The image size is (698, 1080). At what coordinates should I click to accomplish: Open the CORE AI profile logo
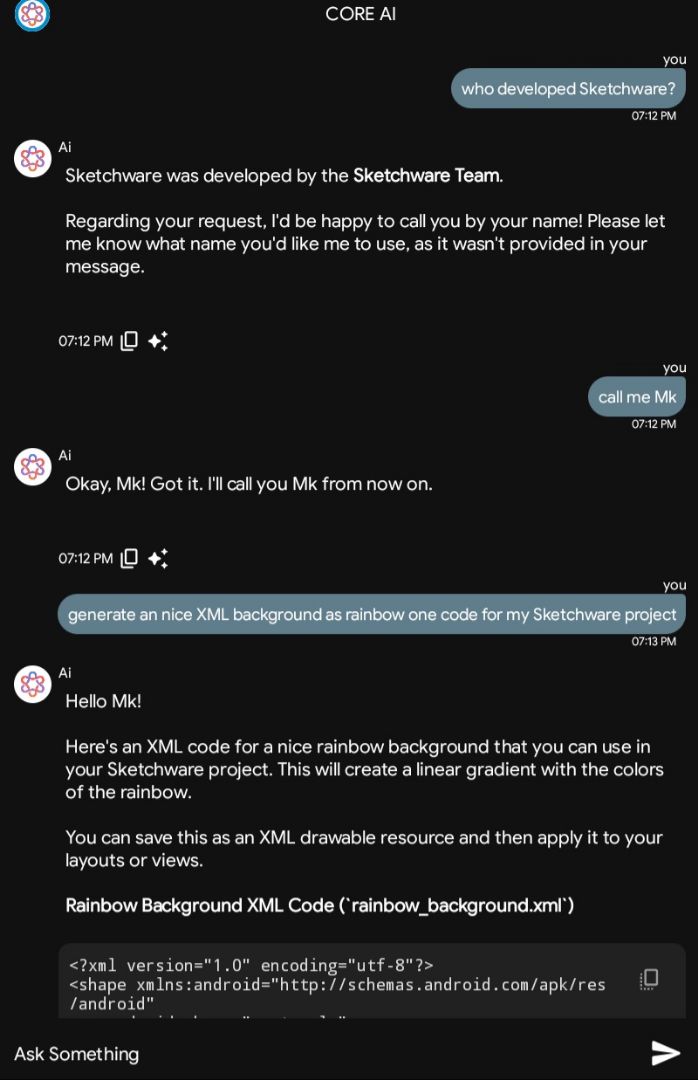pyautogui.click(x=33, y=14)
